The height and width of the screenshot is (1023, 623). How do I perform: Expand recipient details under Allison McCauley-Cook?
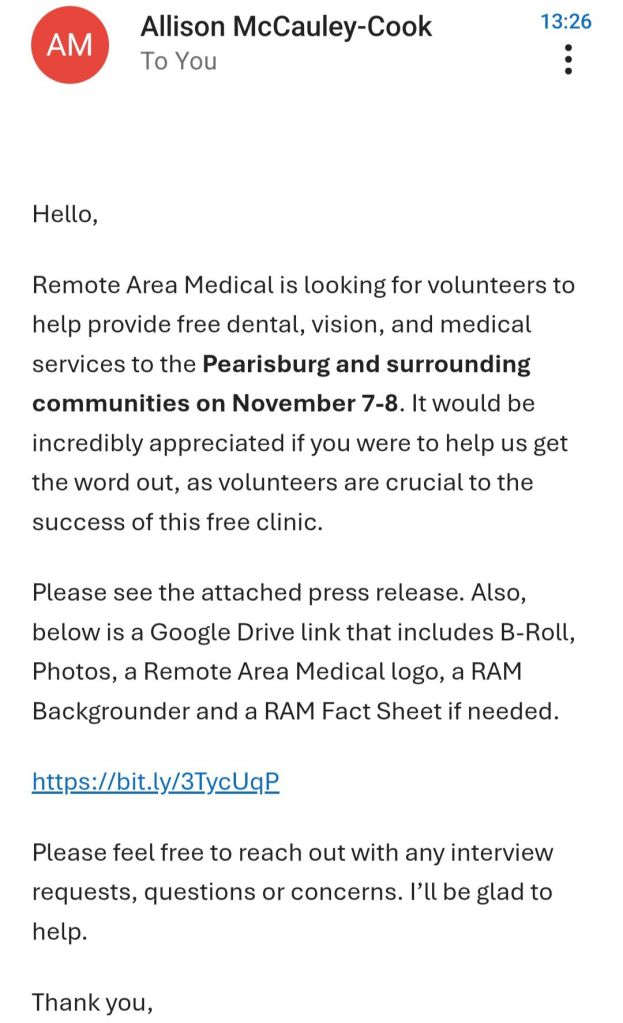click(x=179, y=61)
